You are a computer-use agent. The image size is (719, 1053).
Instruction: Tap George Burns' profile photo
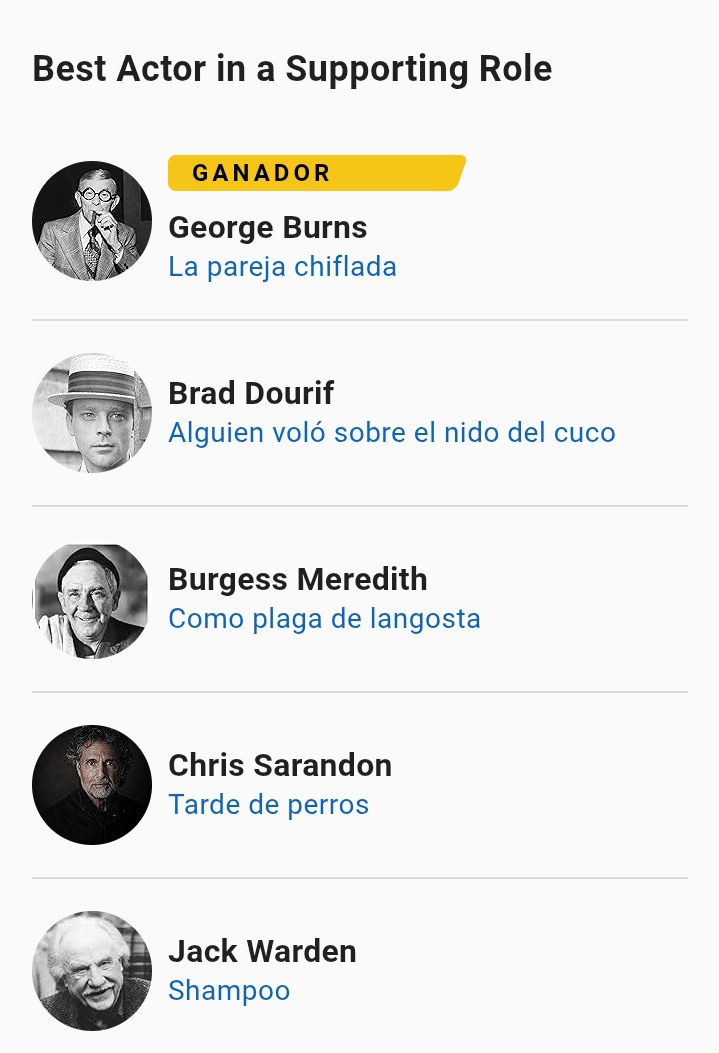point(92,221)
